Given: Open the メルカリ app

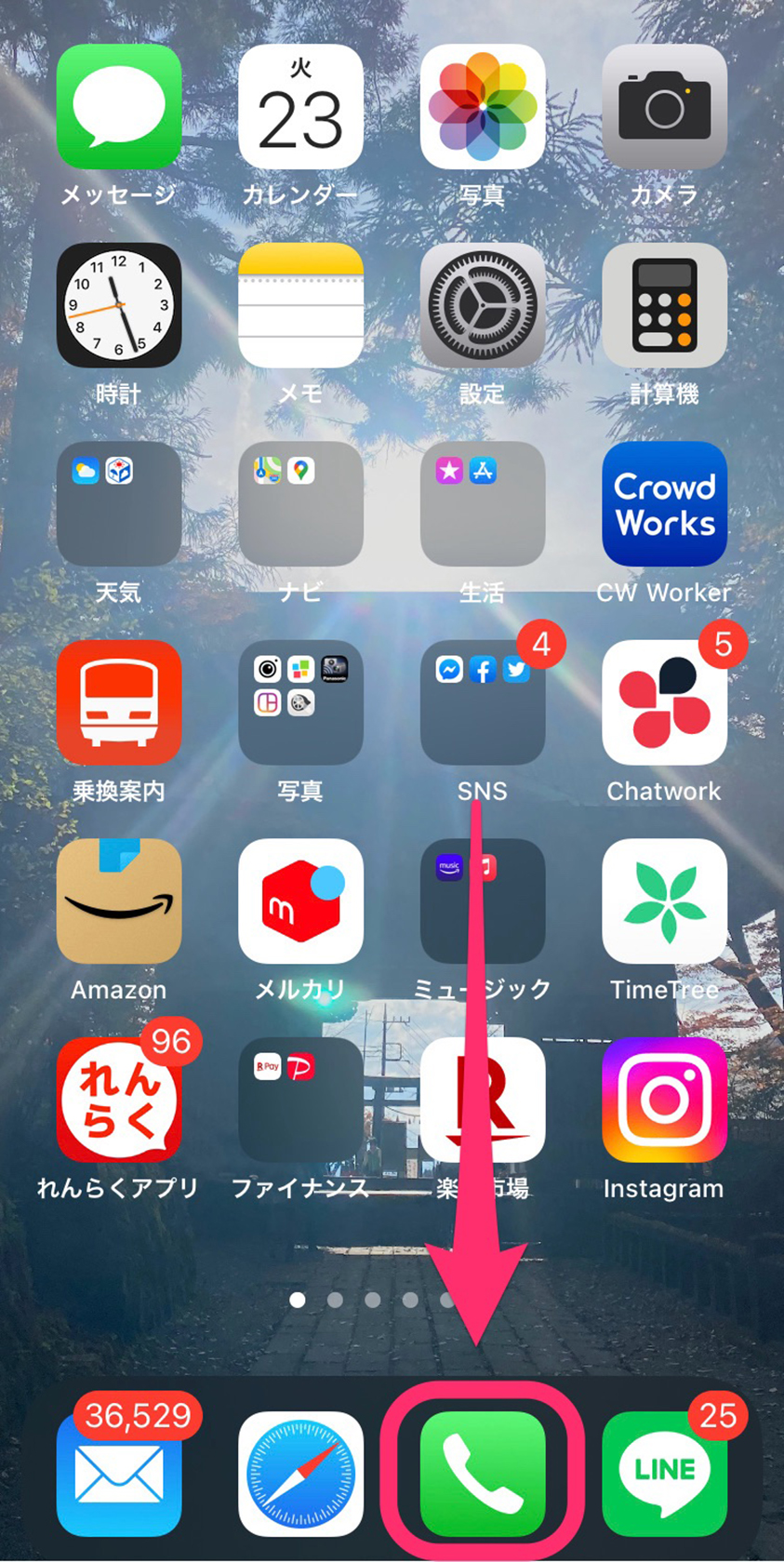Looking at the screenshot, I should click(300, 901).
